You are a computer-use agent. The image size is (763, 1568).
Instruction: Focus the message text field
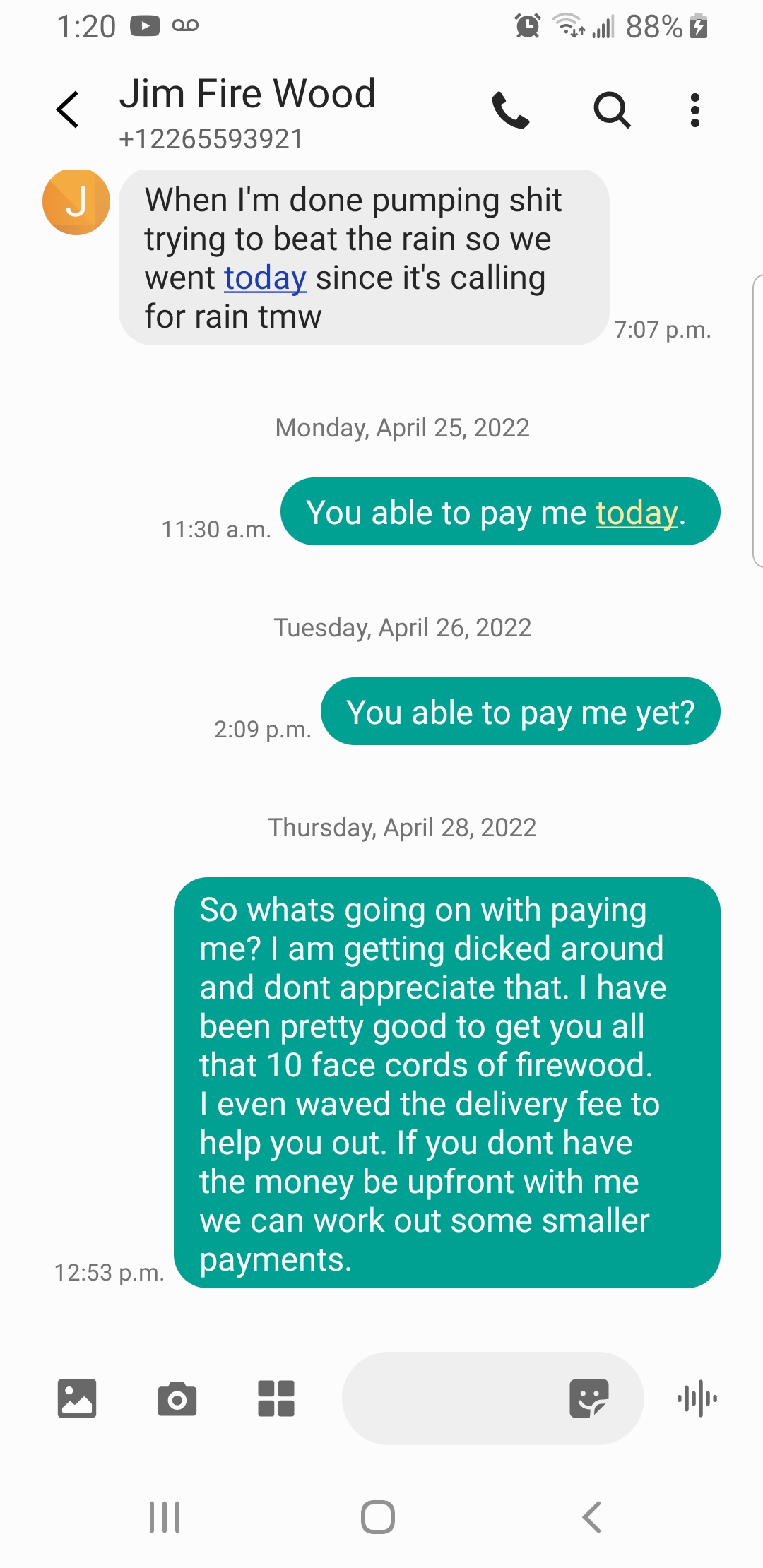[x=452, y=1398]
